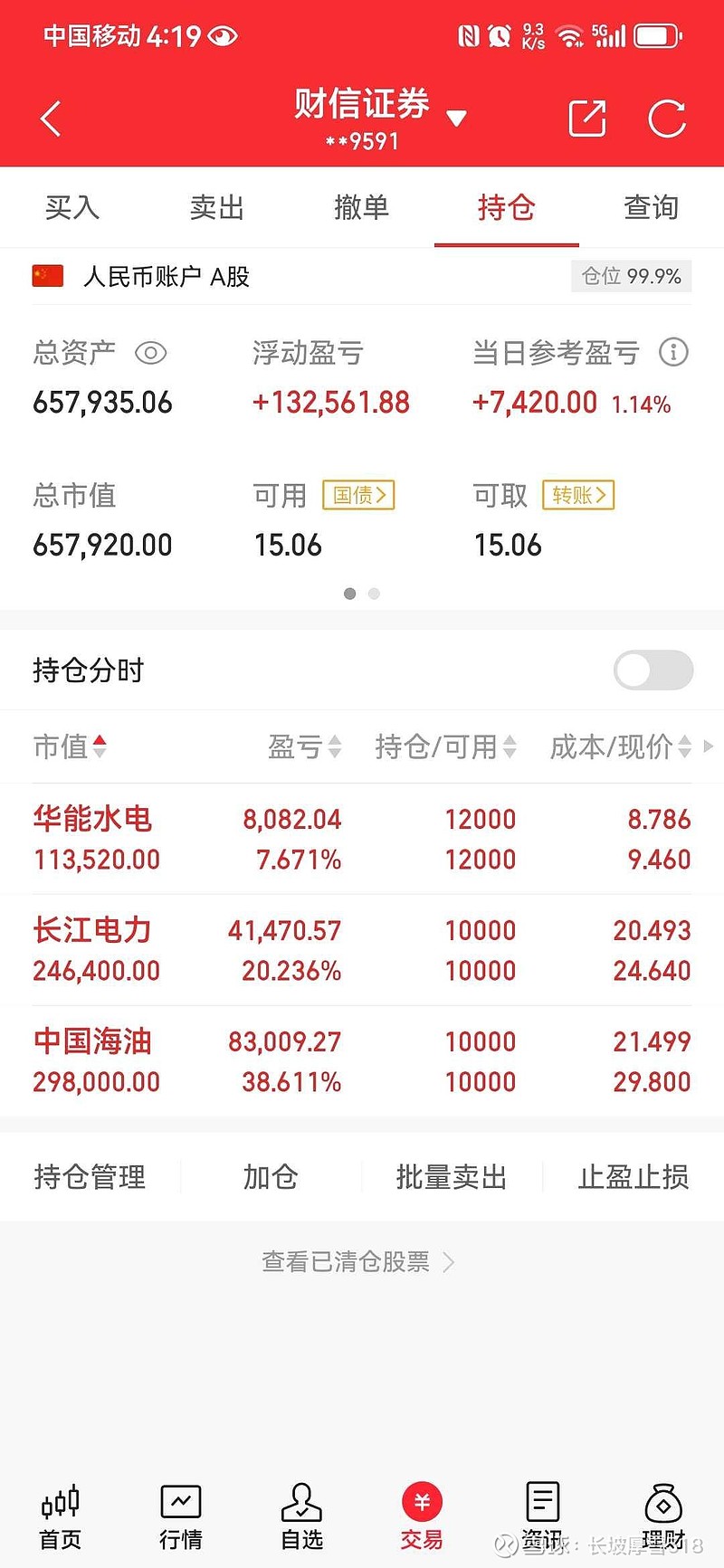Tap the 国债 button
Viewport: 724px width, 1568px height.
[x=359, y=495]
